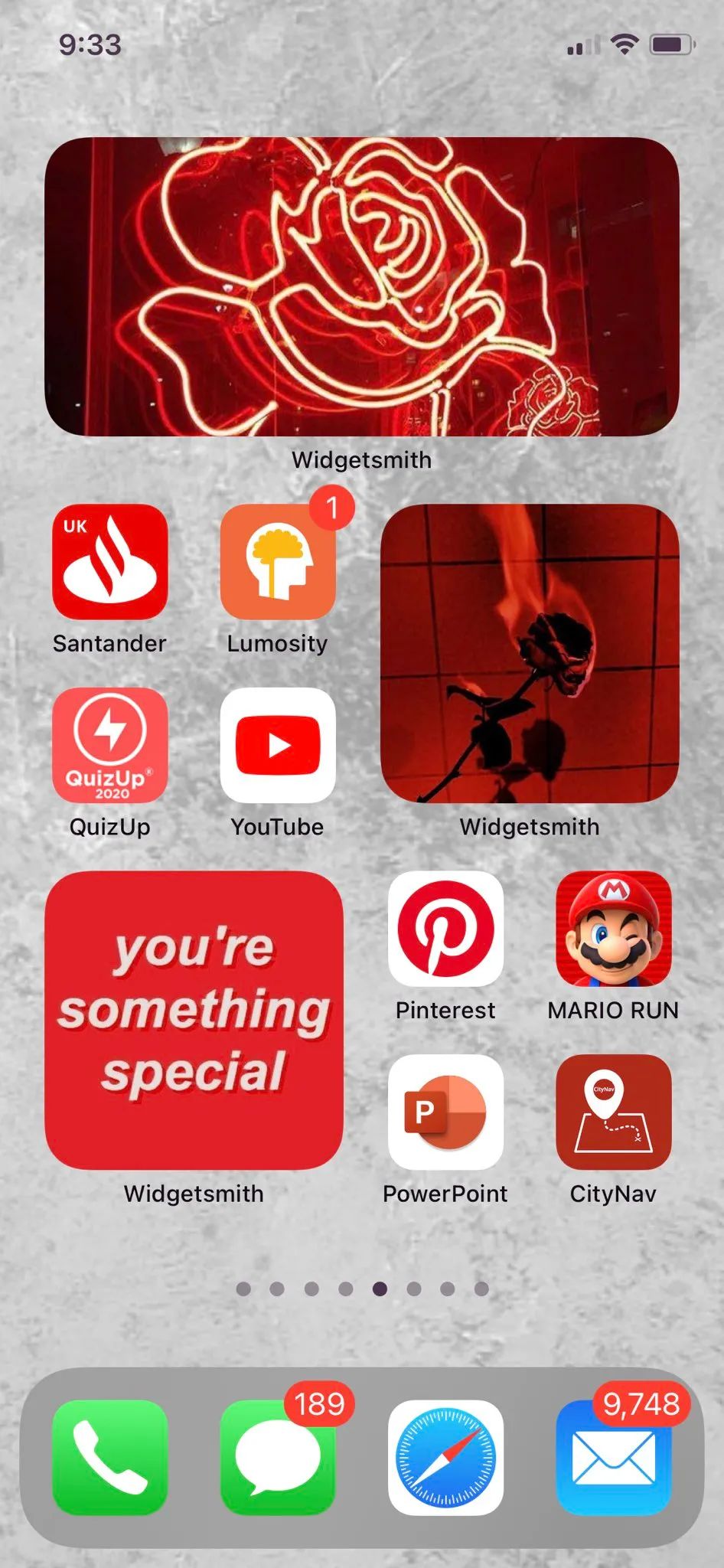This screenshot has width=724, height=1568.
Task: Launch Safari browser
Action: pos(445,1457)
